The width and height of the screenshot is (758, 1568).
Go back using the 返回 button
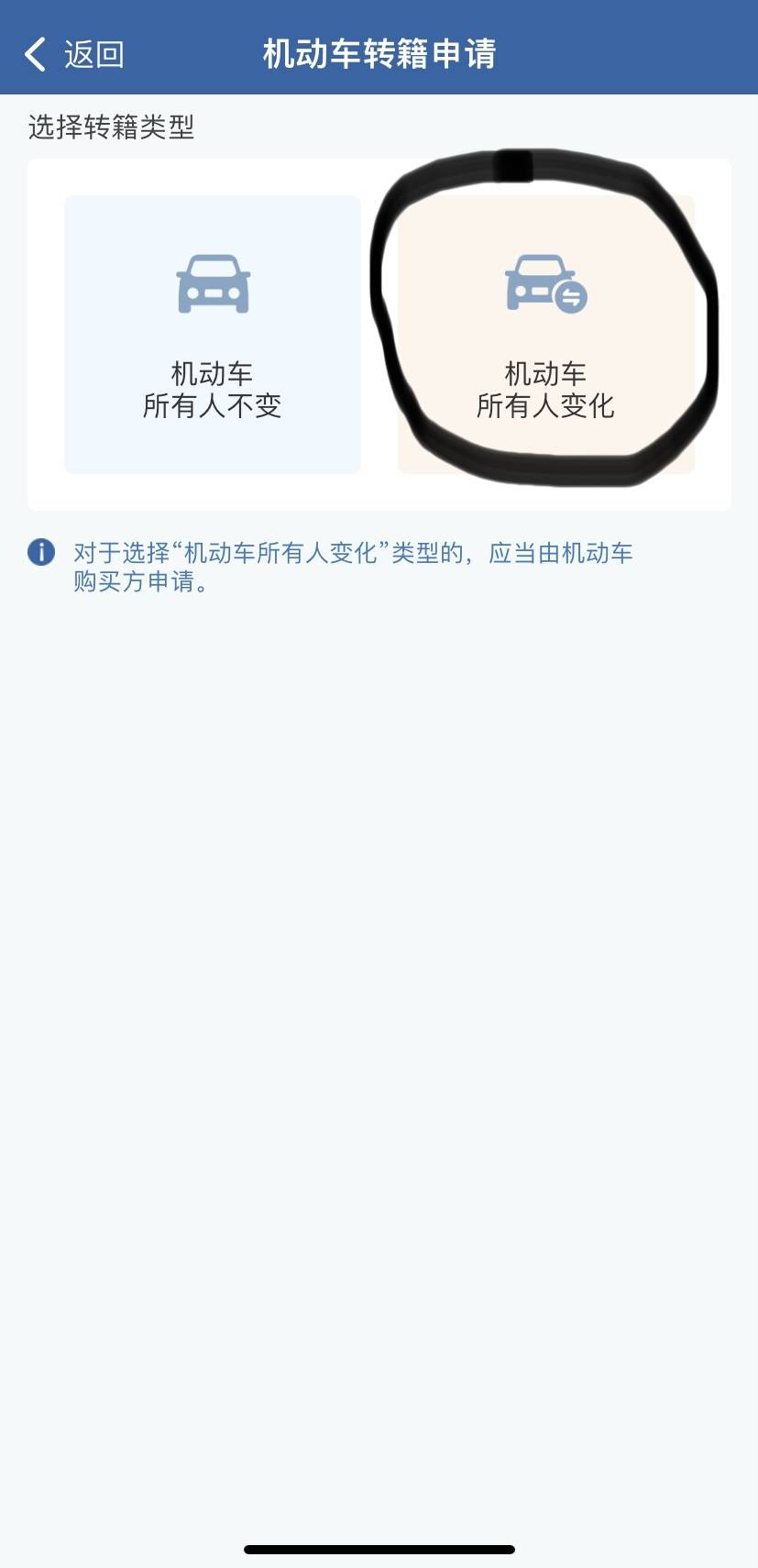74,54
